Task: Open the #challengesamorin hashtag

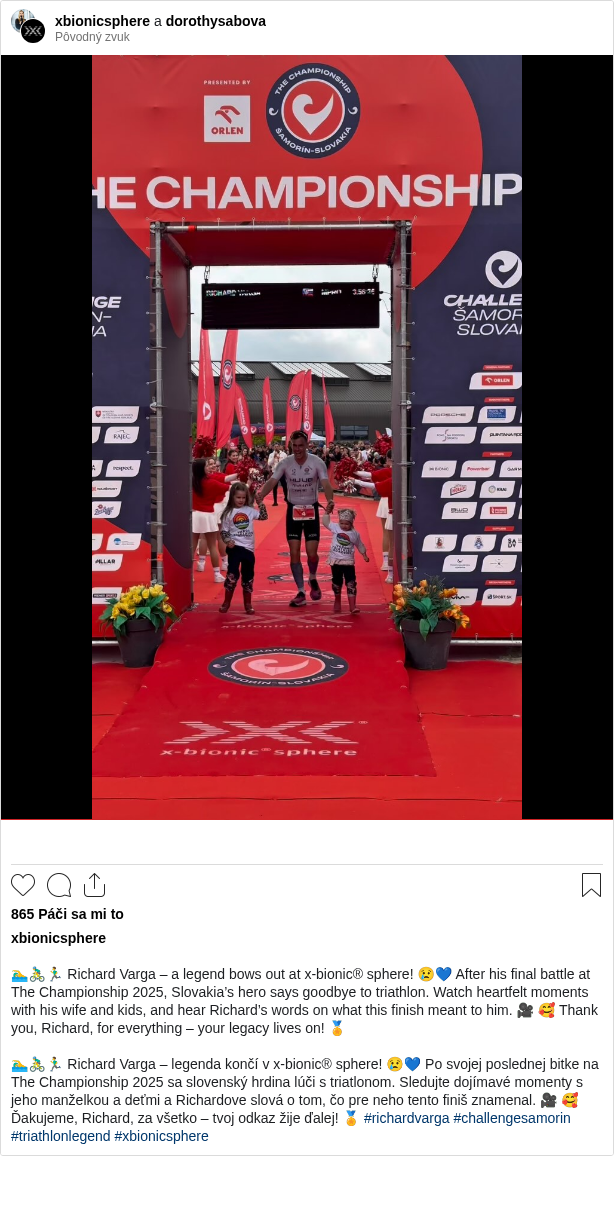Action: click(512, 1118)
